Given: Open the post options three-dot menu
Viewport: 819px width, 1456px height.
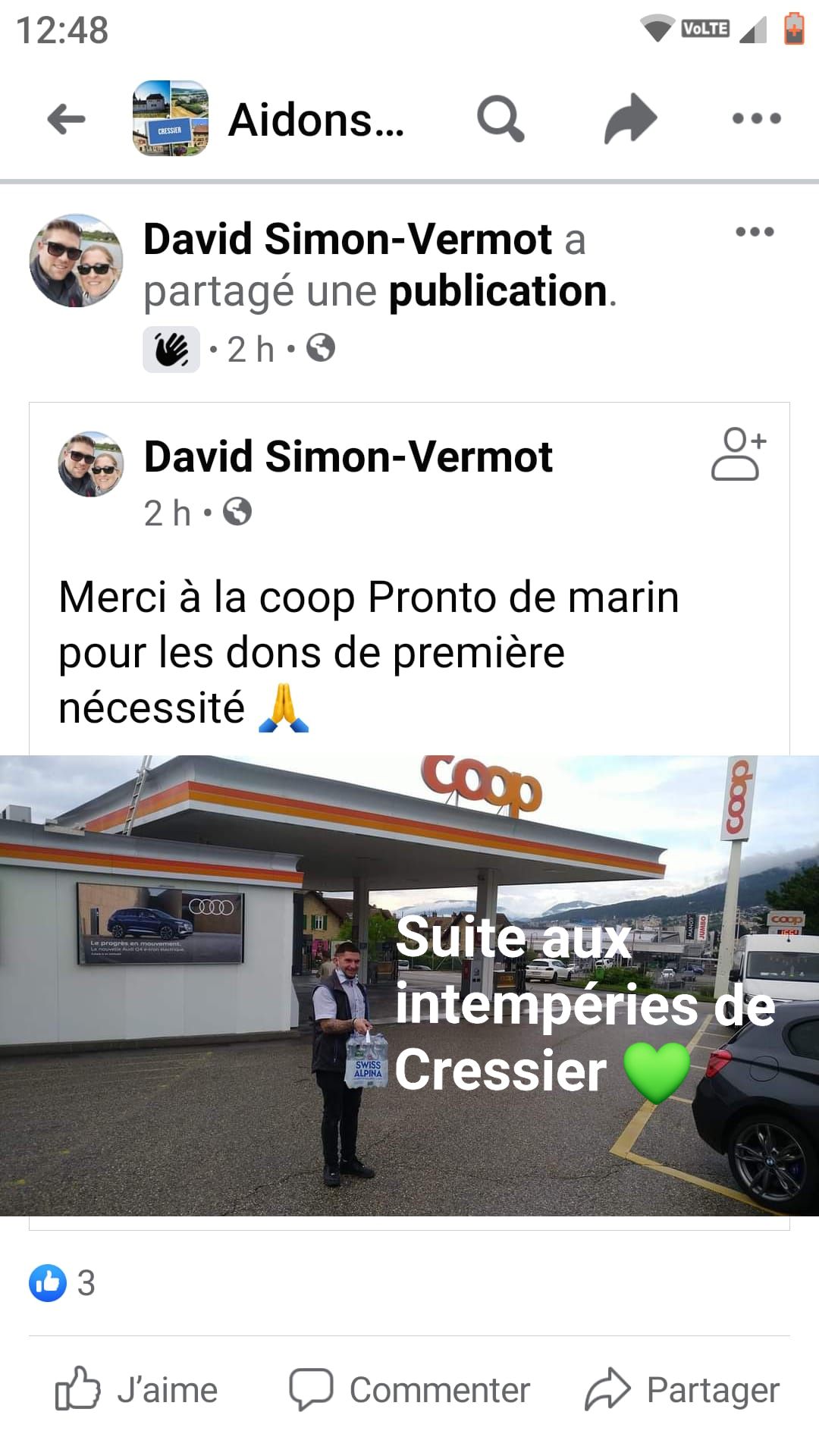Looking at the screenshot, I should [755, 231].
